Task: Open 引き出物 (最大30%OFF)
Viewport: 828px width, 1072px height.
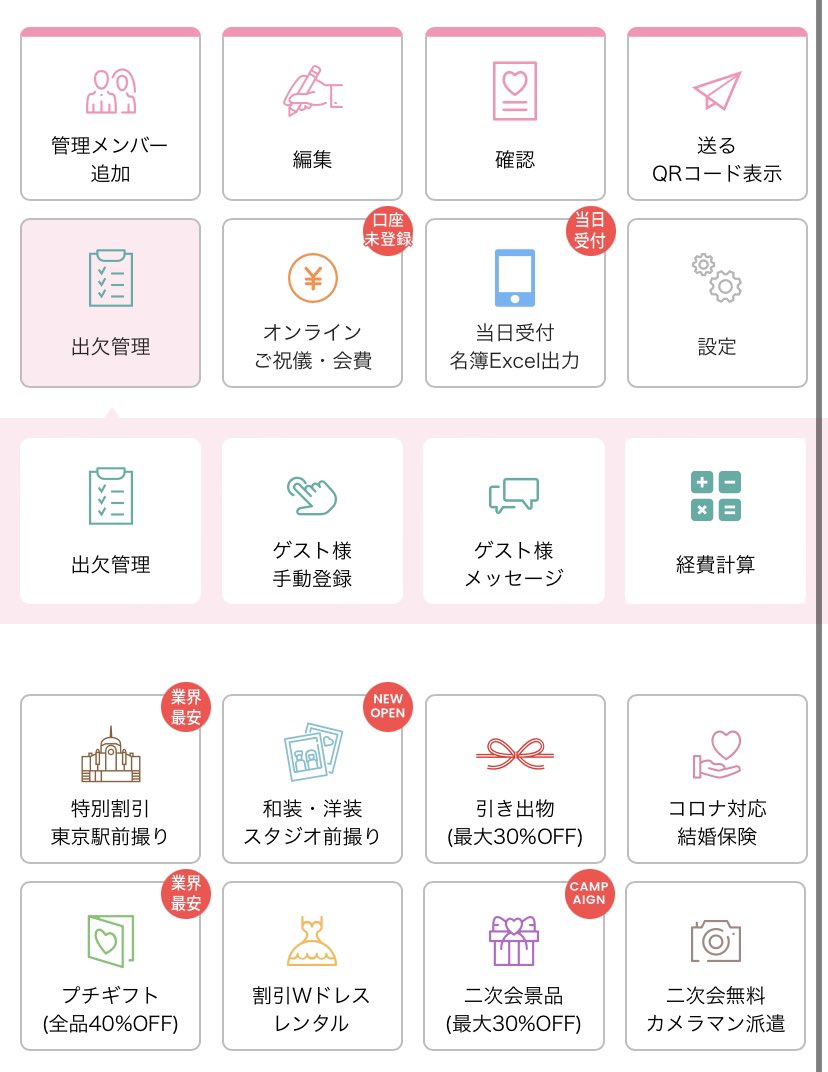Action: (515, 779)
